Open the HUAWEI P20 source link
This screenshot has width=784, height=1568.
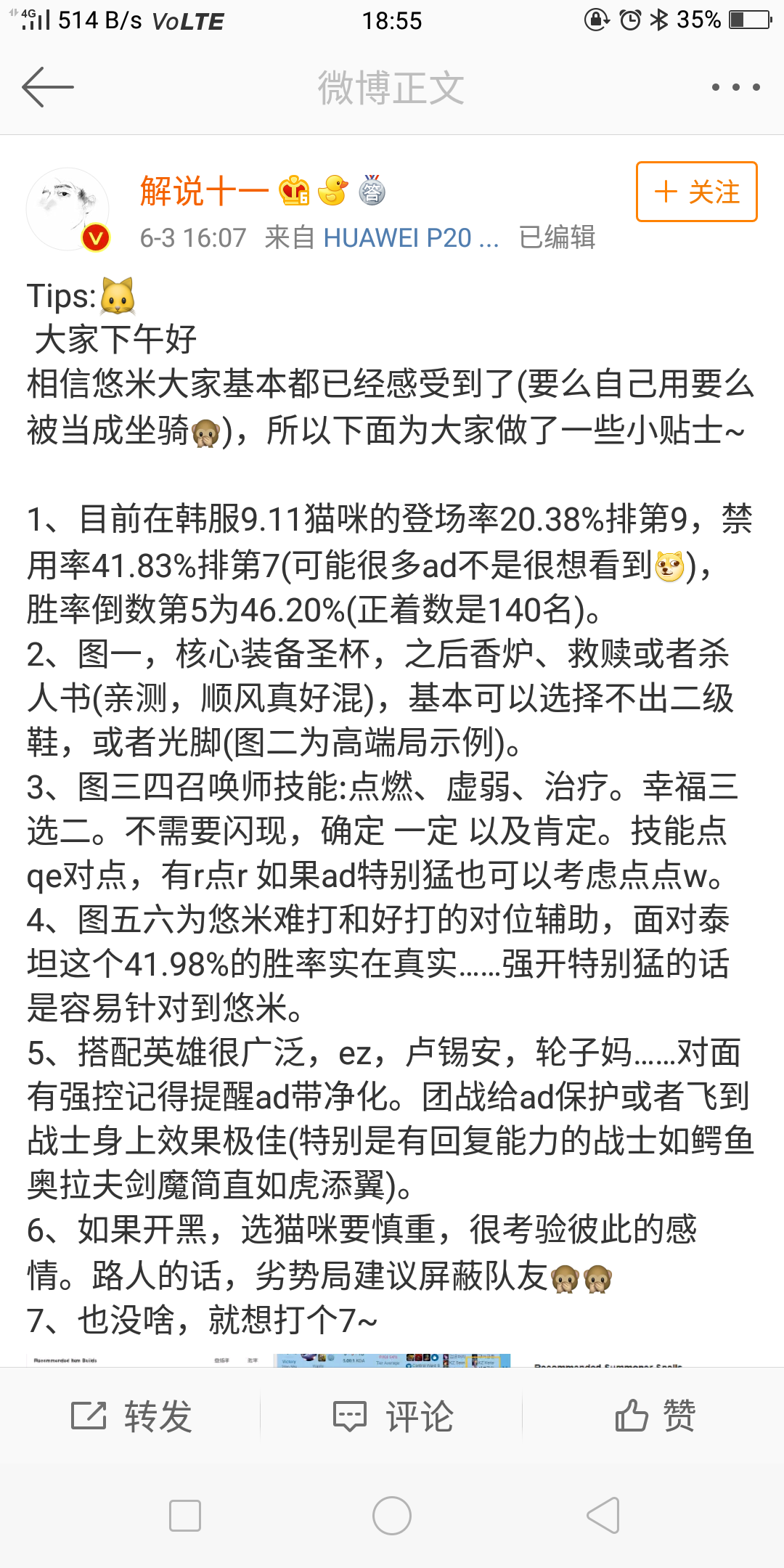pyautogui.click(x=410, y=237)
